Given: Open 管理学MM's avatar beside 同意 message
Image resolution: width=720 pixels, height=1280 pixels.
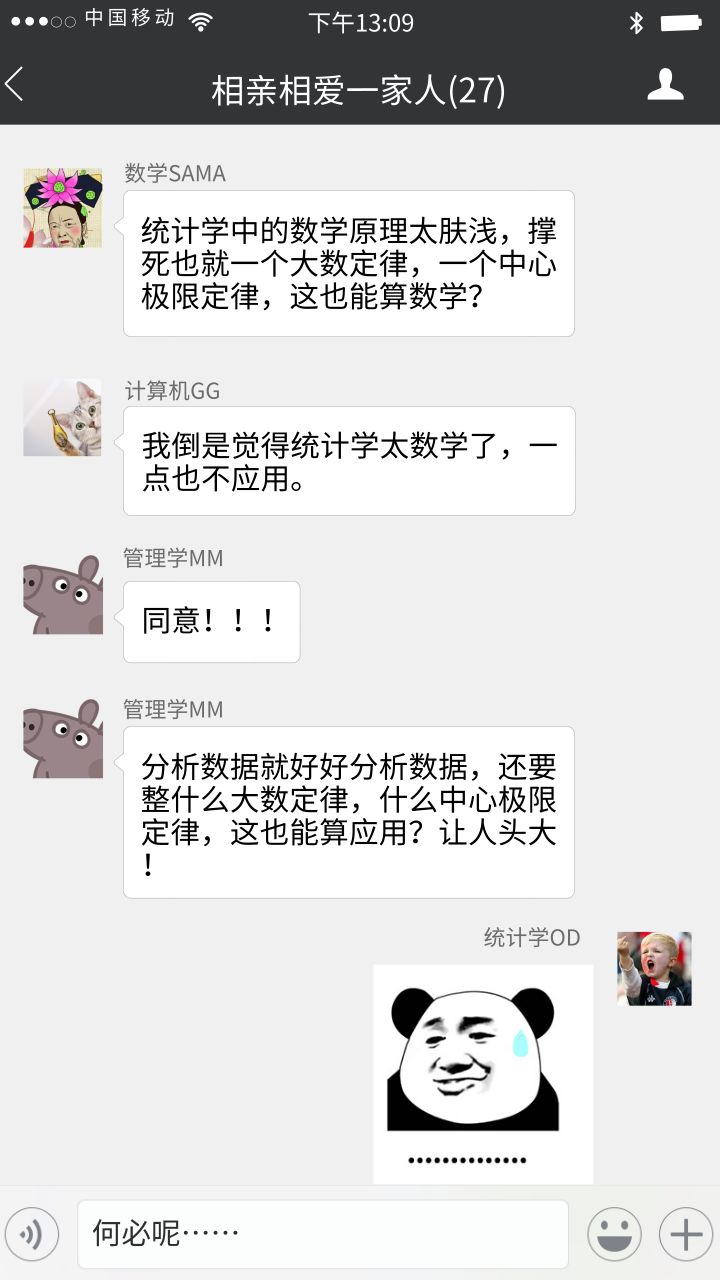Looking at the screenshot, I should [62, 595].
